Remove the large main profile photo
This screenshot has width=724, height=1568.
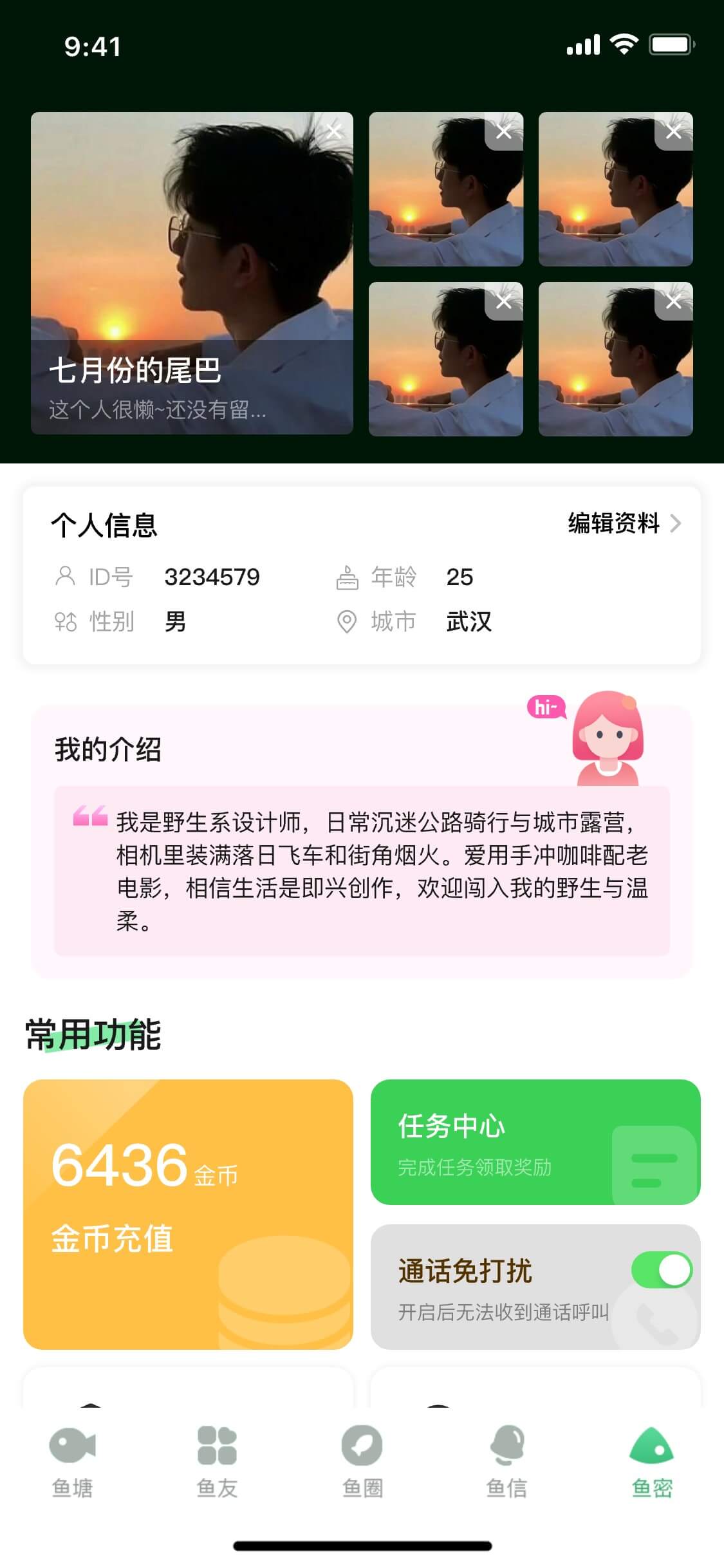334,131
